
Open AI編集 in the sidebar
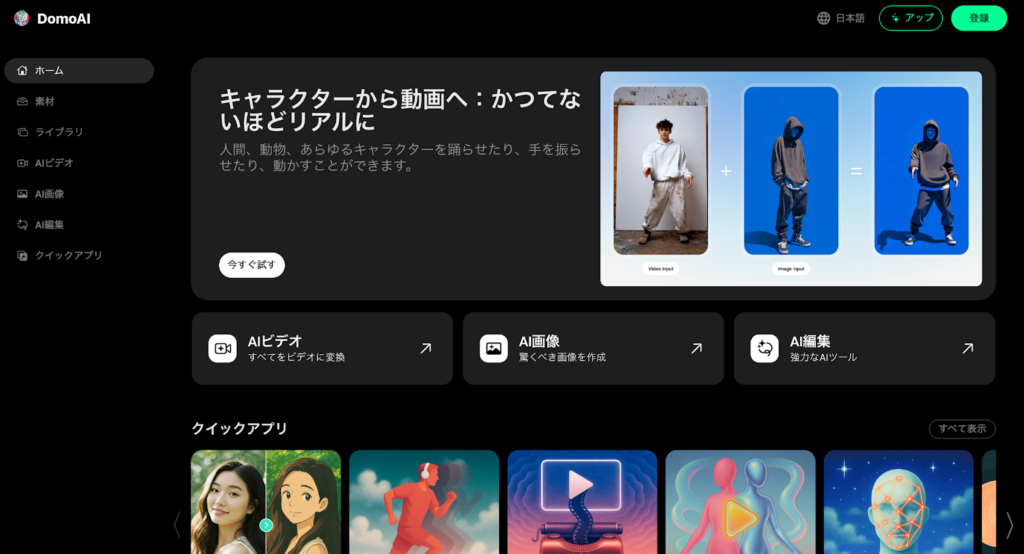pyautogui.click(x=49, y=225)
